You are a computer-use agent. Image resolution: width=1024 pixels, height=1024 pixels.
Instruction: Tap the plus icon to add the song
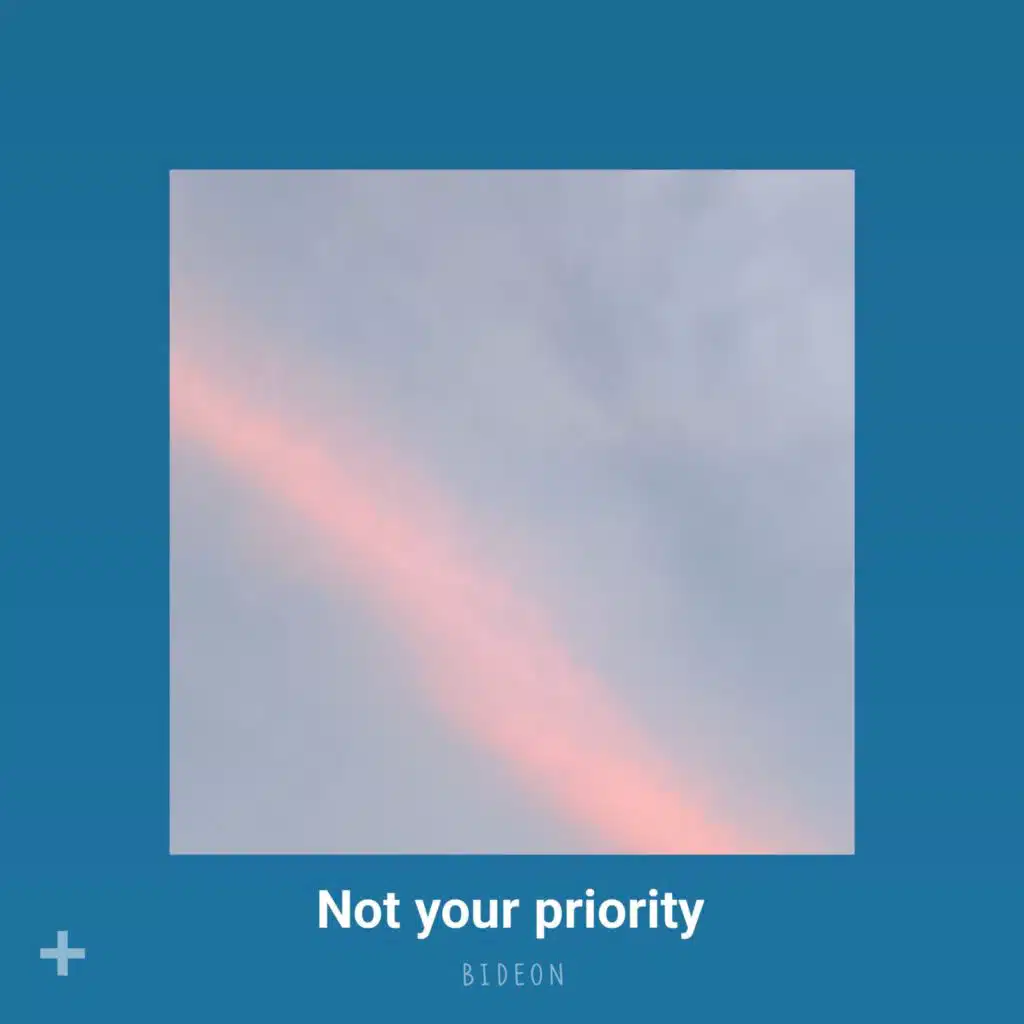pyautogui.click(x=63, y=953)
